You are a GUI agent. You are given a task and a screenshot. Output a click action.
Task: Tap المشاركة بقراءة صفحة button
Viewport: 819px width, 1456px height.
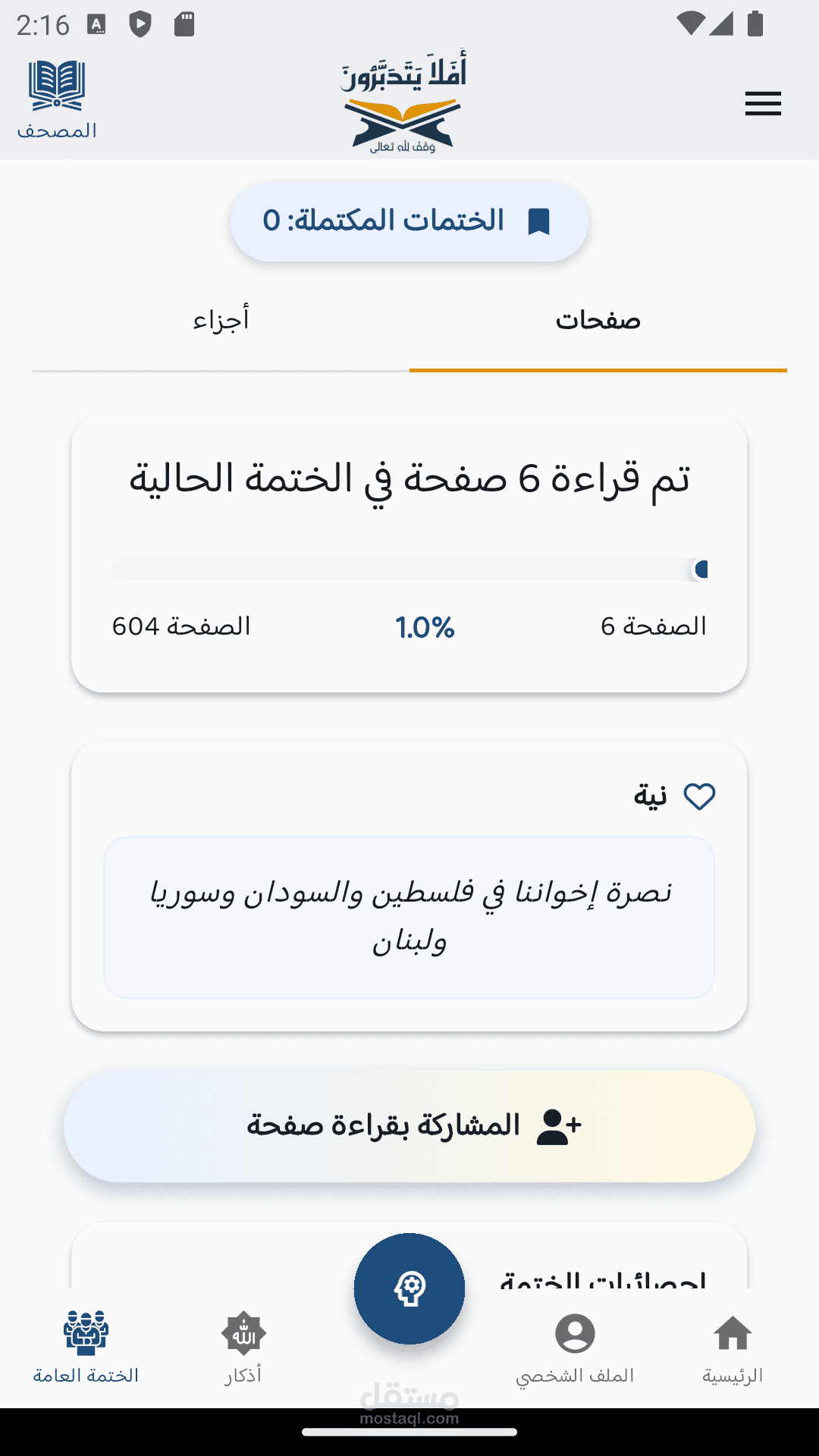tap(409, 1126)
